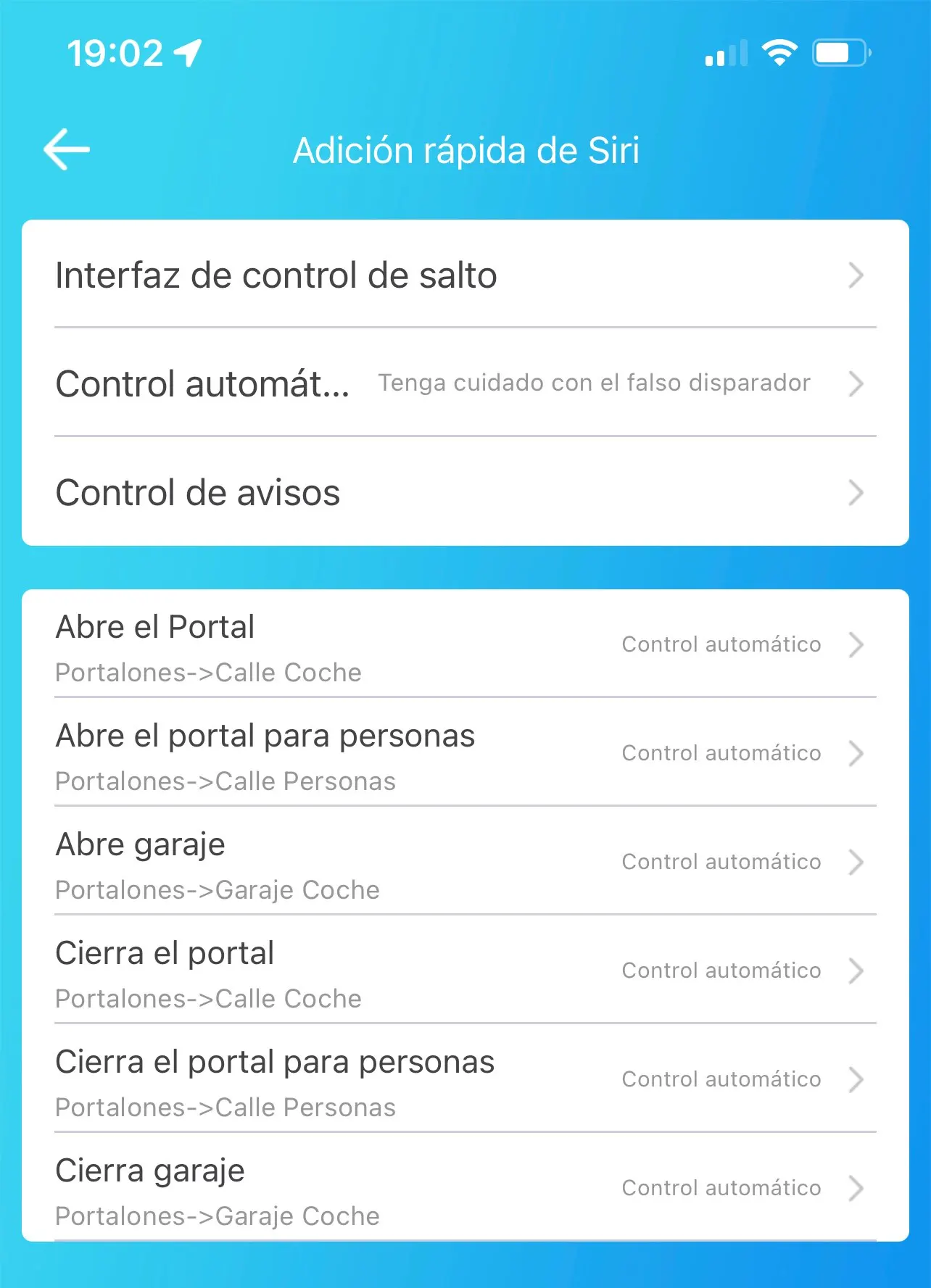Choose the Cierra el portal shortcut

click(x=464, y=971)
